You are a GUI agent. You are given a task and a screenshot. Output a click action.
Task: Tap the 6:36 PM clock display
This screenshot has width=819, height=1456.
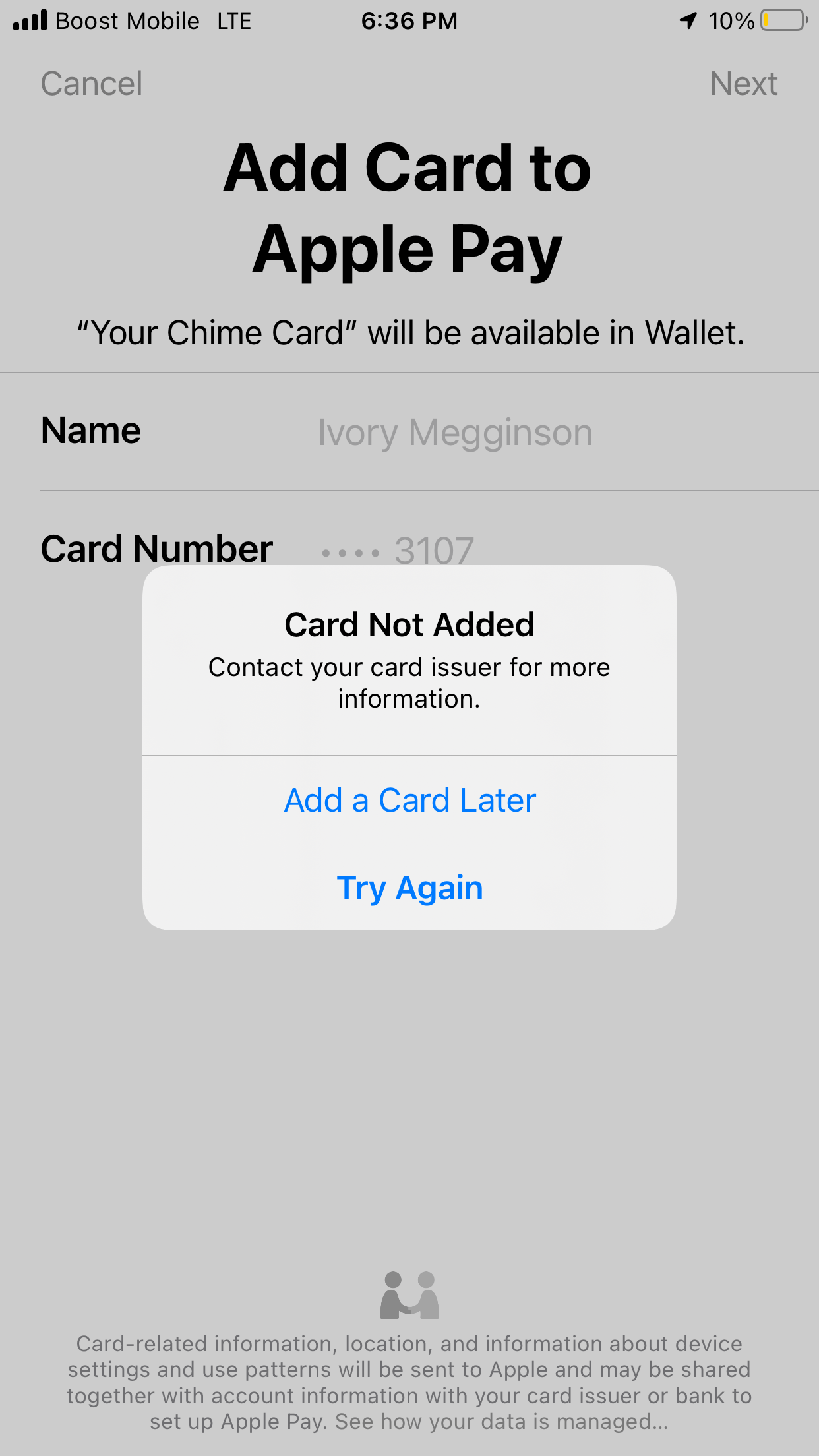click(409, 20)
